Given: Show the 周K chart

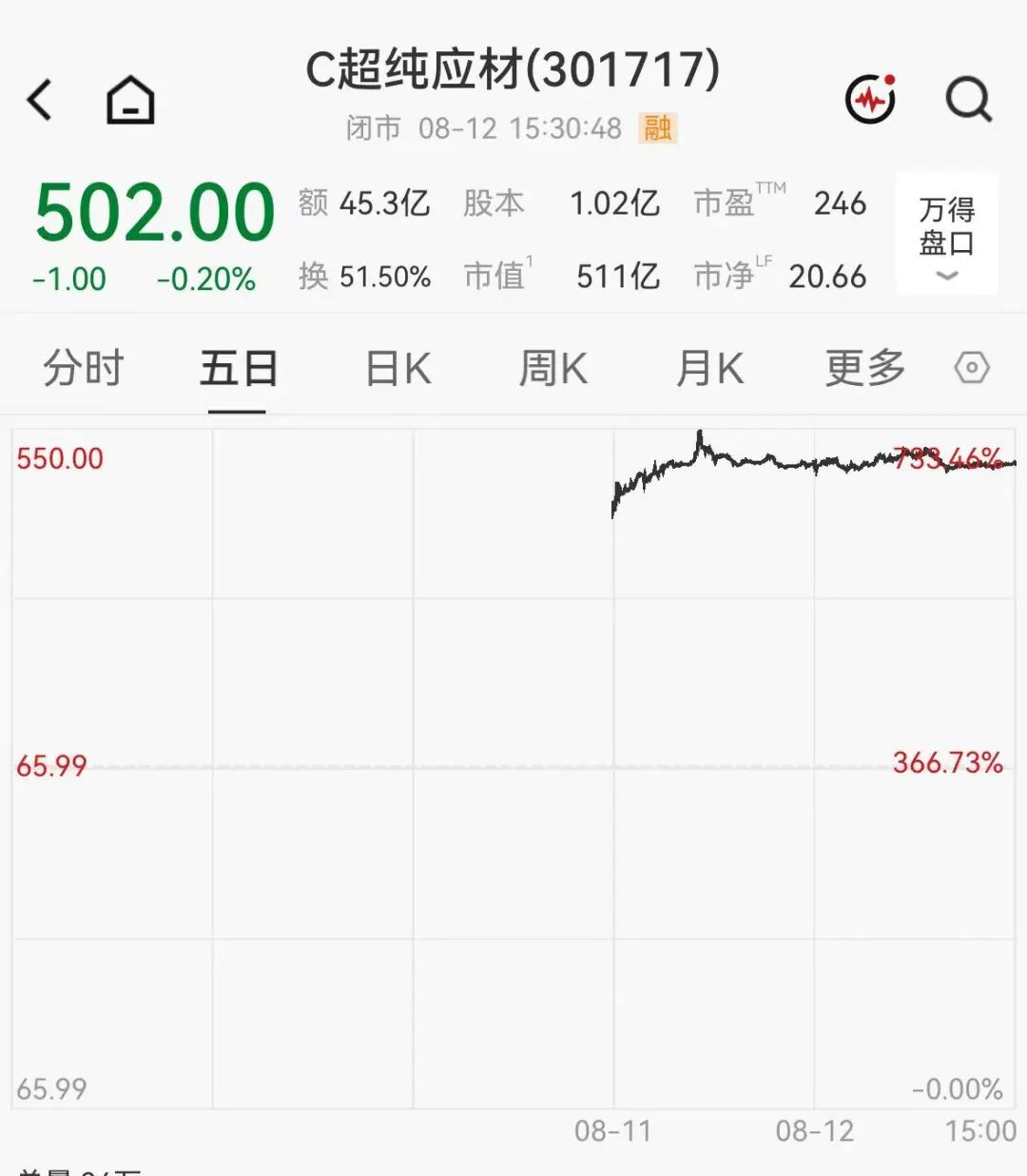Looking at the screenshot, I should [553, 368].
